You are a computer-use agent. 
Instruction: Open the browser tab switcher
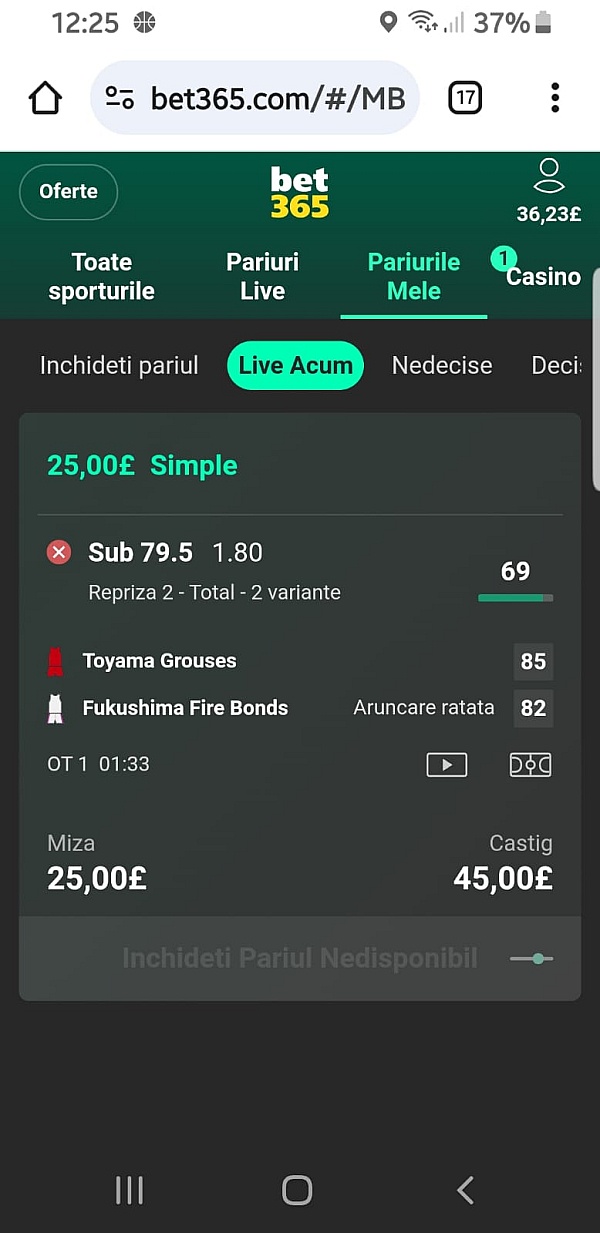point(465,98)
